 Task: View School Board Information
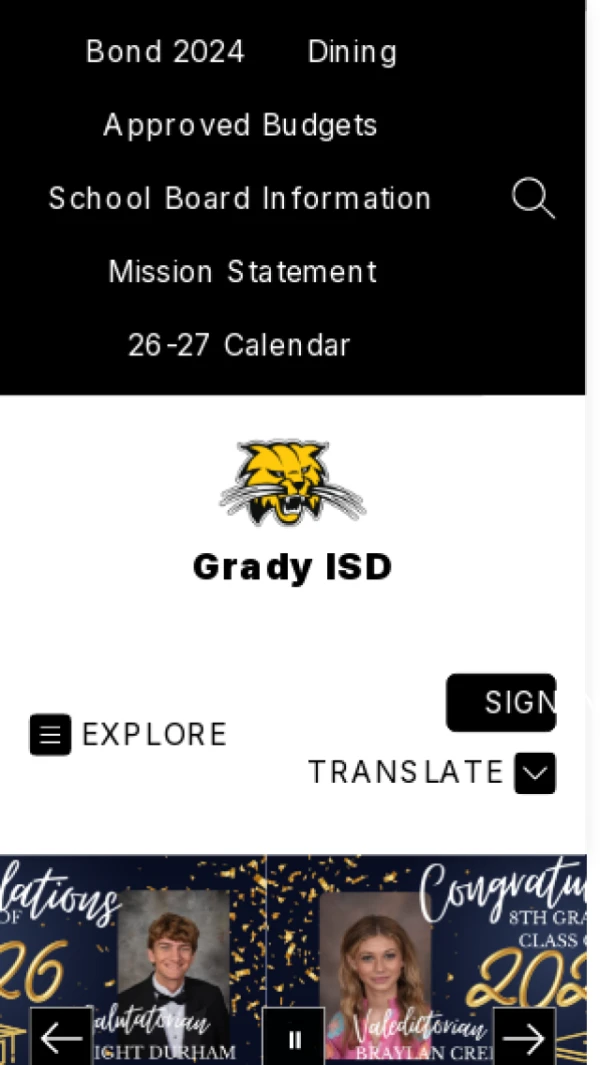[240, 198]
